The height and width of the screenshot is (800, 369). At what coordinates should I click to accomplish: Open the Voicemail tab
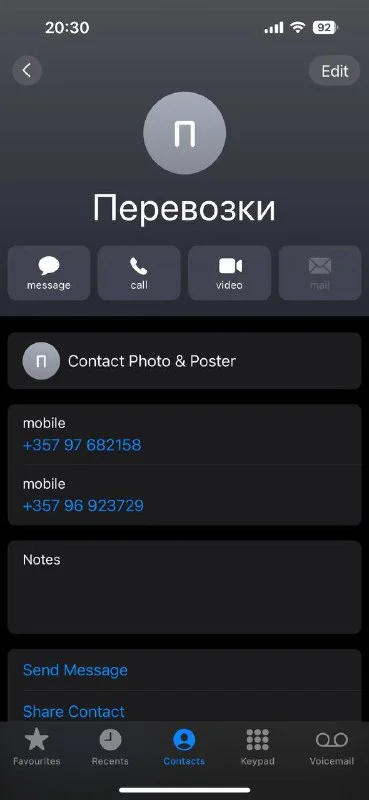tap(332, 747)
